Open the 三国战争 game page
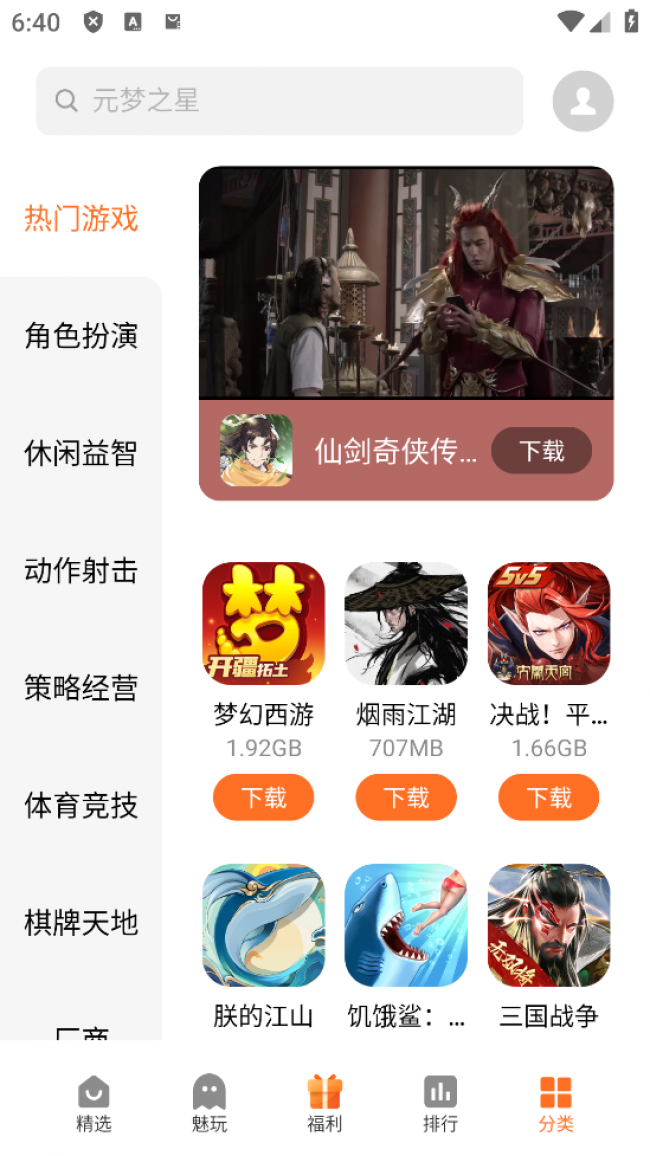 tap(549, 926)
